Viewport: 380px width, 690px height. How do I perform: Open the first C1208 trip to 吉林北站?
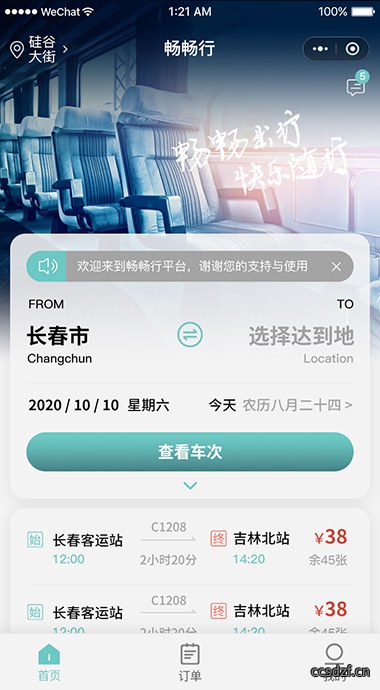(190, 547)
